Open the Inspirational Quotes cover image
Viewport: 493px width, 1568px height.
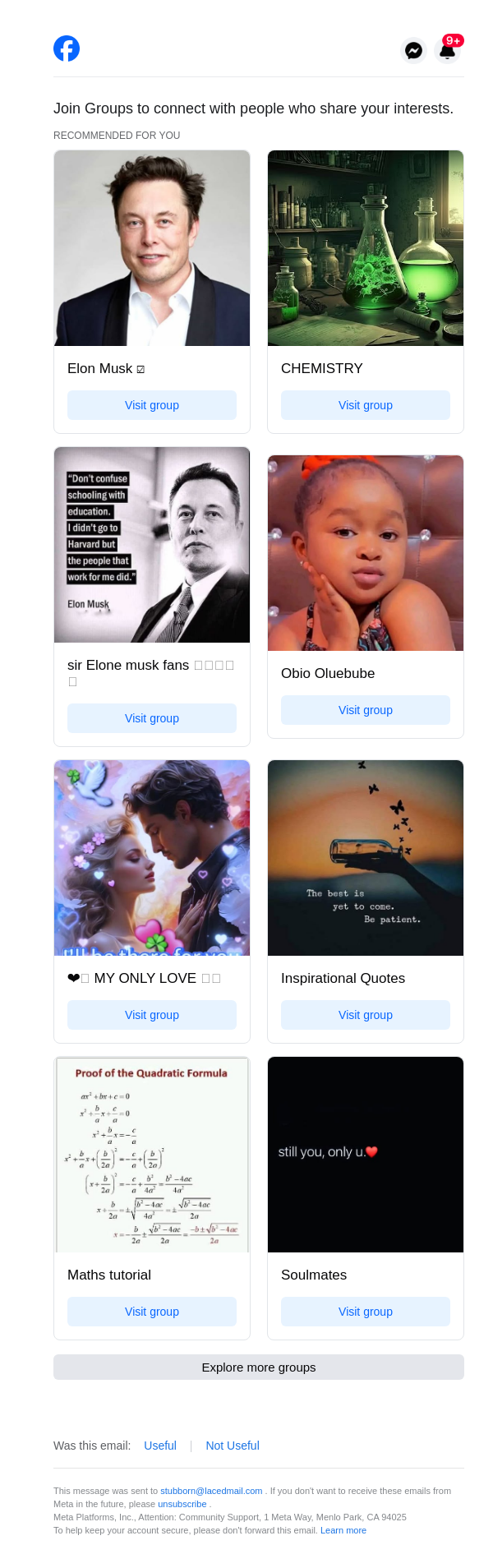pyautogui.click(x=366, y=858)
